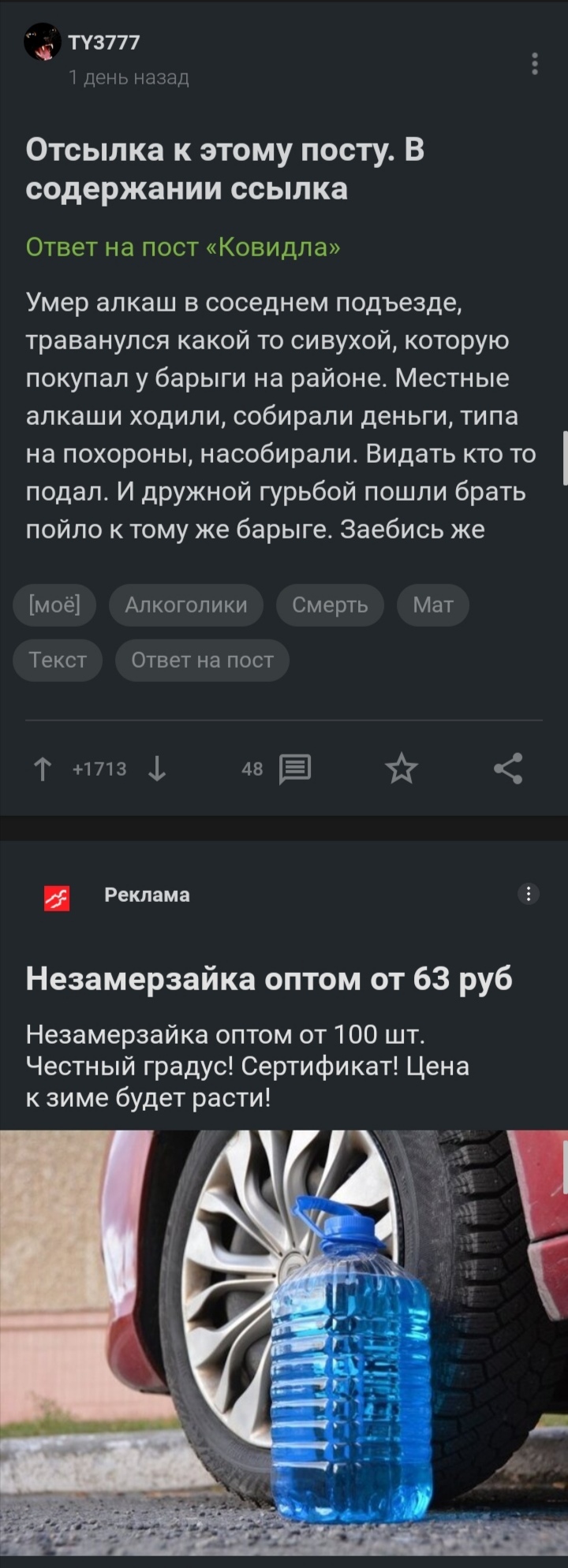Open the overflow menu on TY3777's post
Image resolution: width=568 pixels, height=1568 pixels.
pyautogui.click(x=535, y=63)
